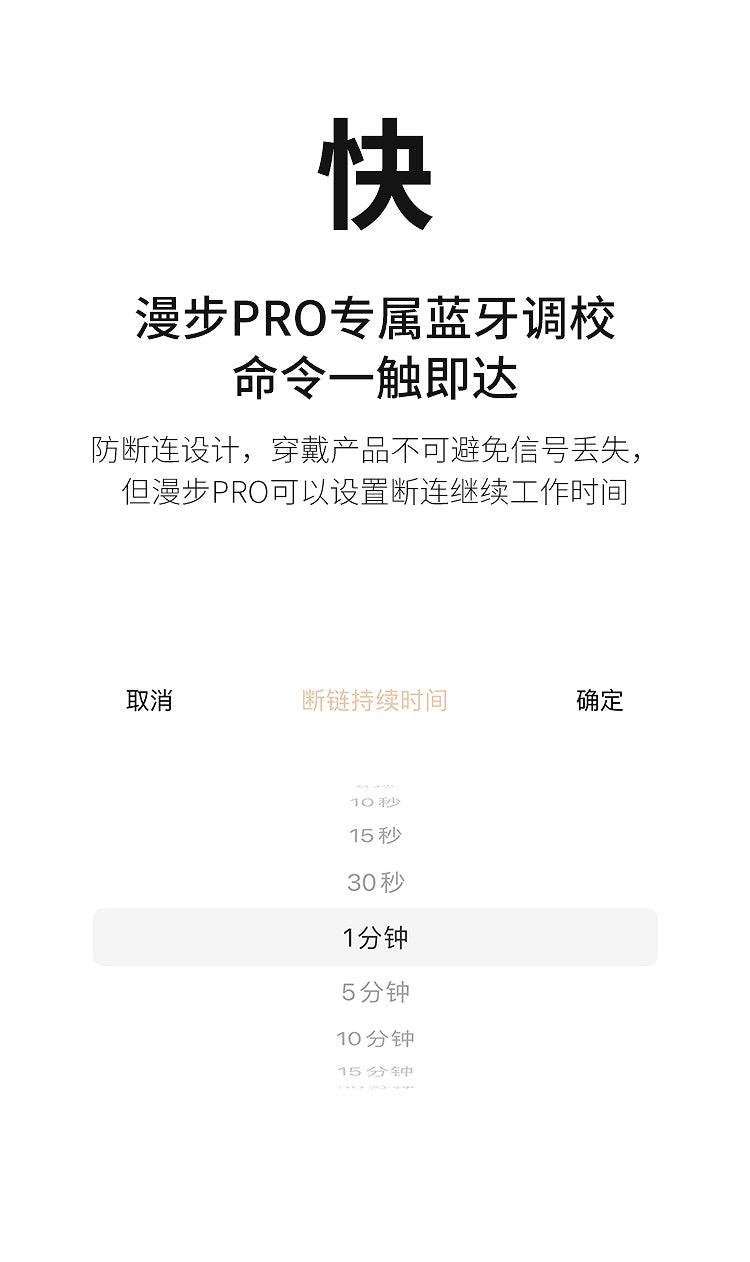Tap the selected row highlight bar
The image size is (750, 1262).
pos(375,937)
